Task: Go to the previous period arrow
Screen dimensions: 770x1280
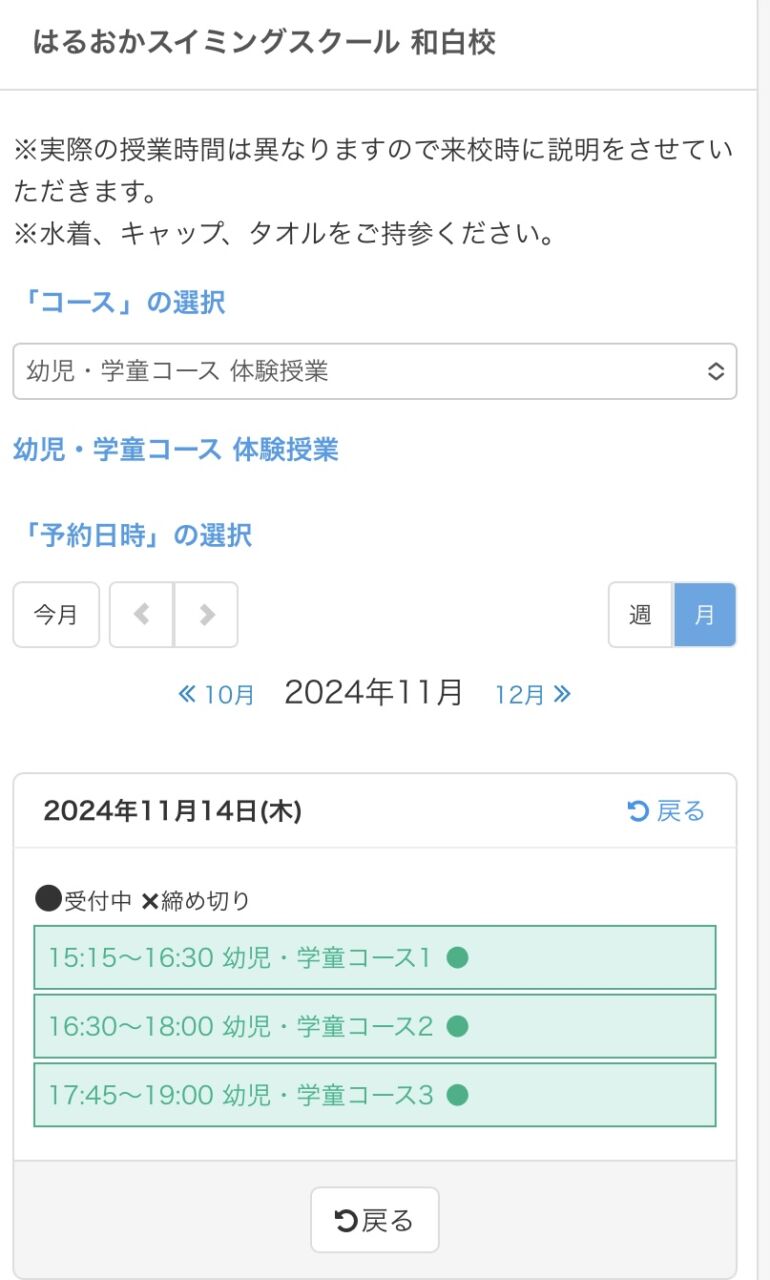Action: [141, 615]
